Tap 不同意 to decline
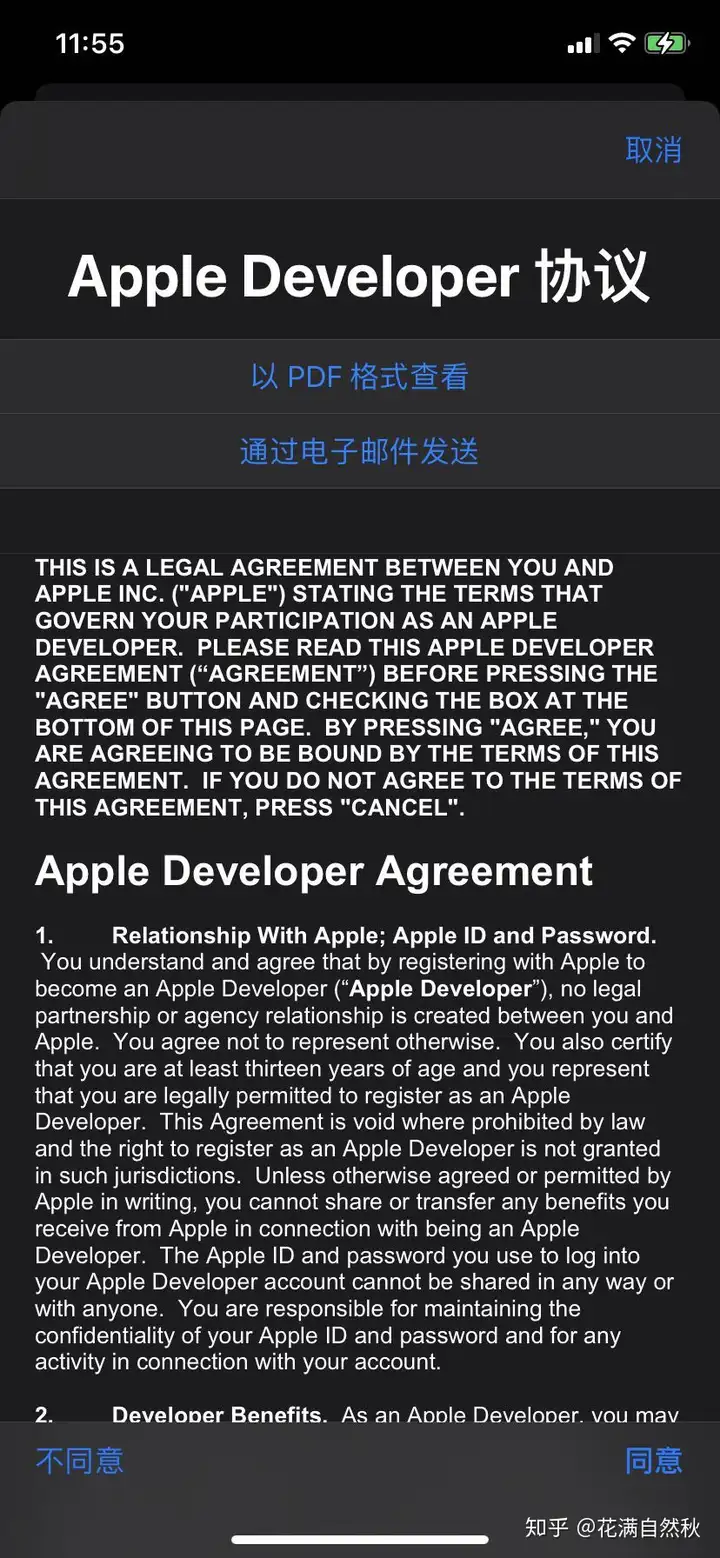 coord(79,1461)
